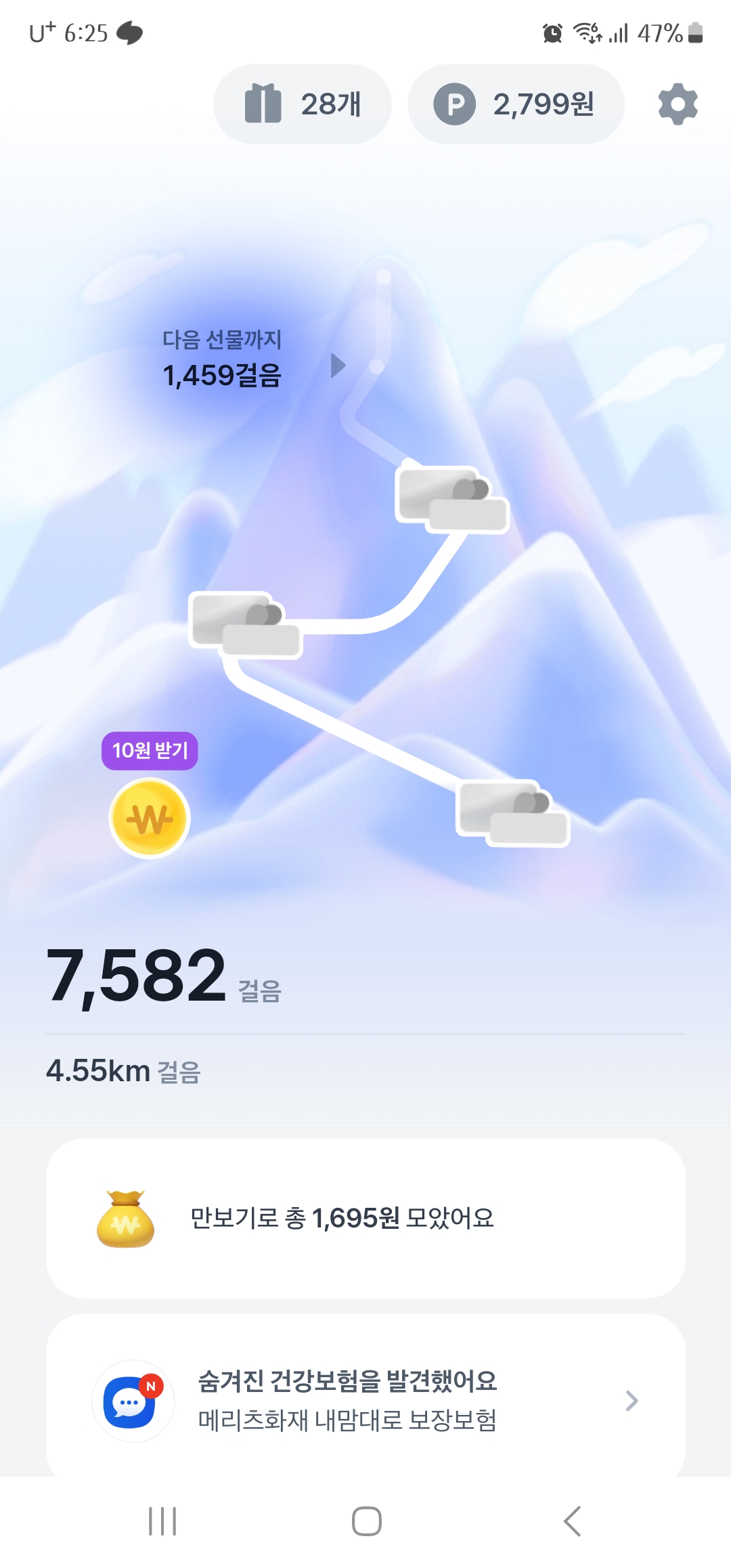
Task: Open the 만보기로 총 1,695원 모았어요 card
Action: click(x=365, y=1218)
